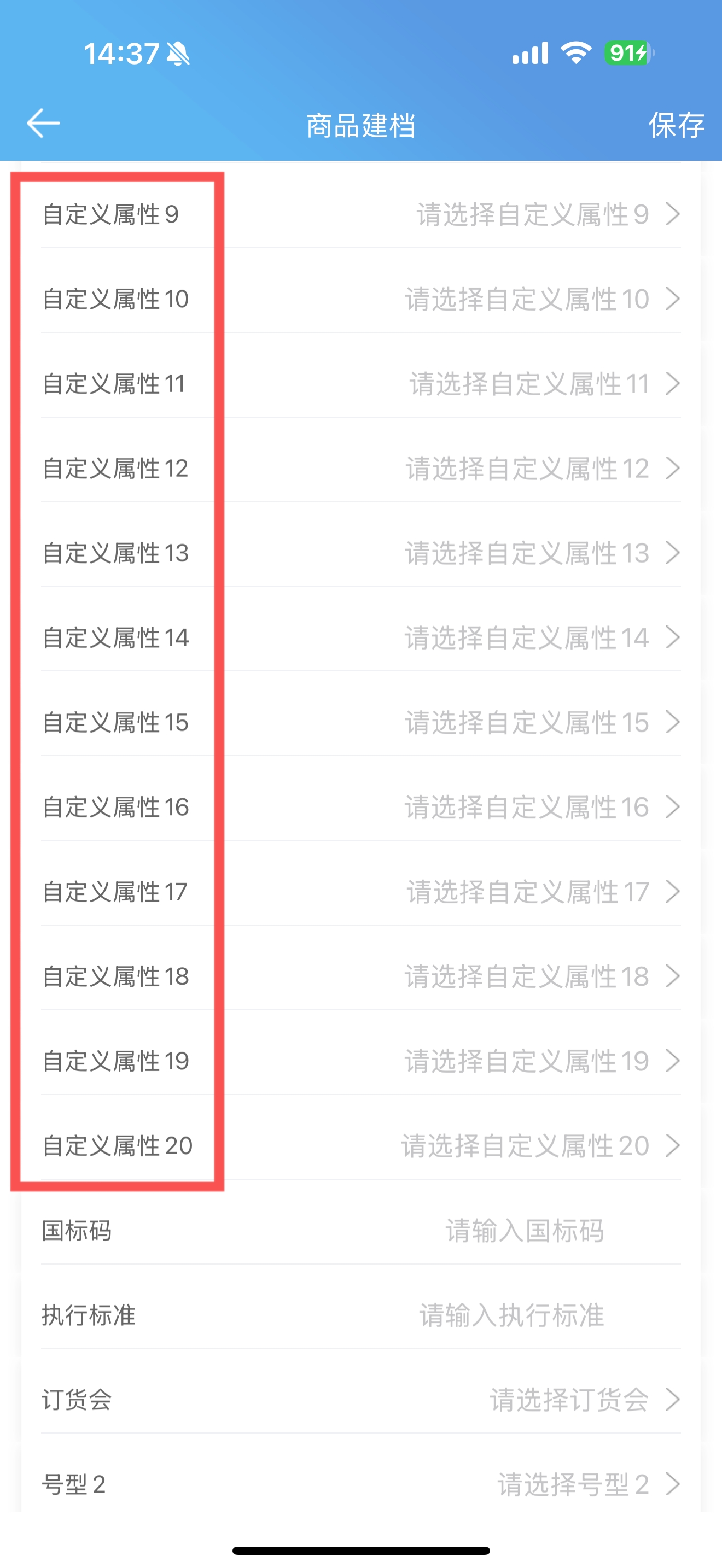Select a value for 自定义属性 10

[360, 299]
